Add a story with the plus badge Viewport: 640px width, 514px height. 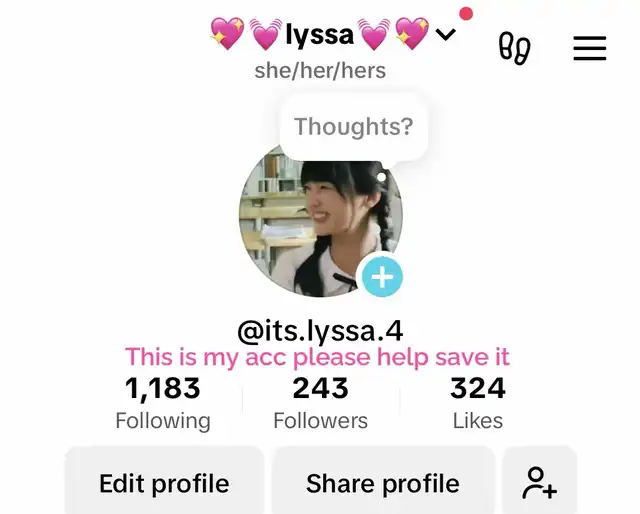(381, 277)
